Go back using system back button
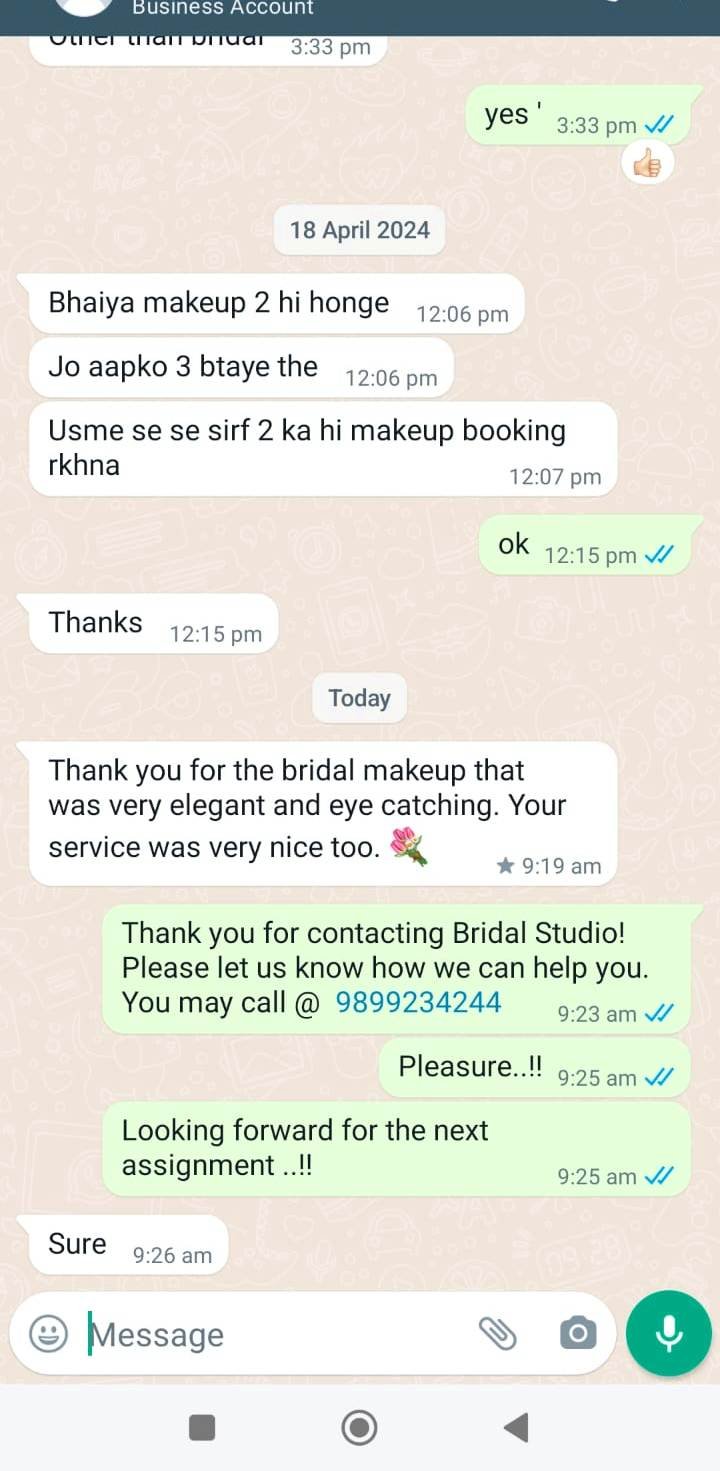 pyautogui.click(x=516, y=1427)
